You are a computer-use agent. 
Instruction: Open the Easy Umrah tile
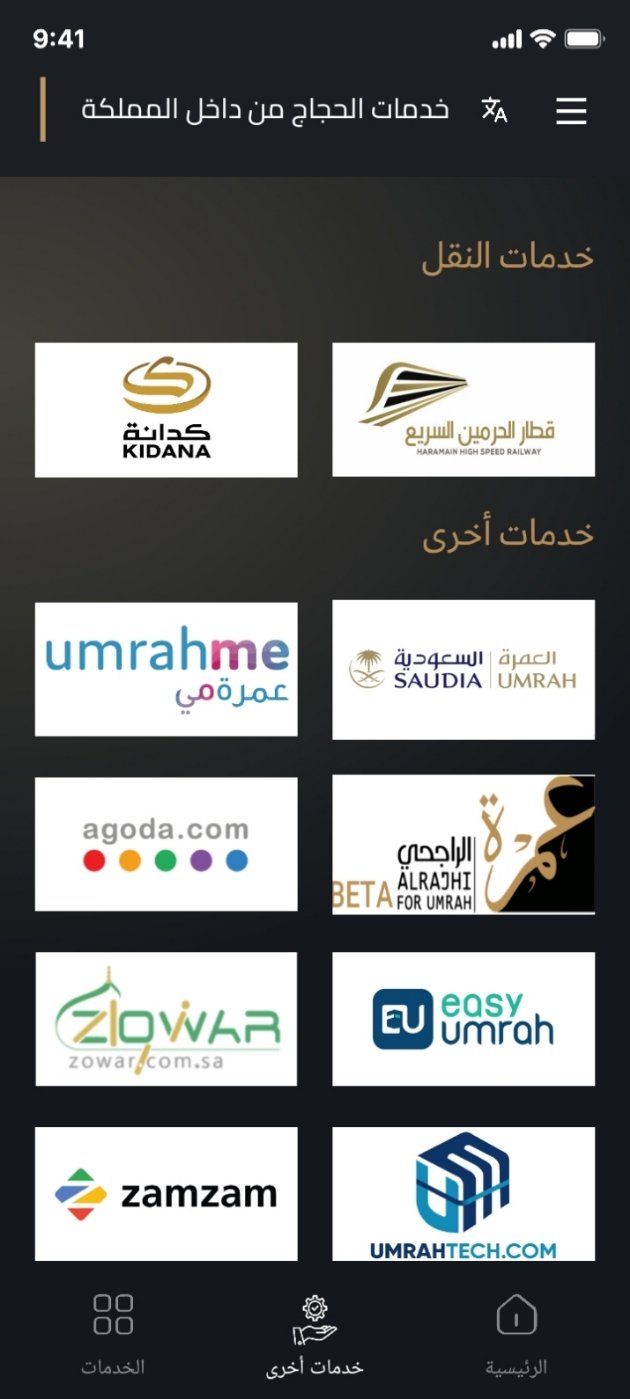click(x=463, y=1019)
